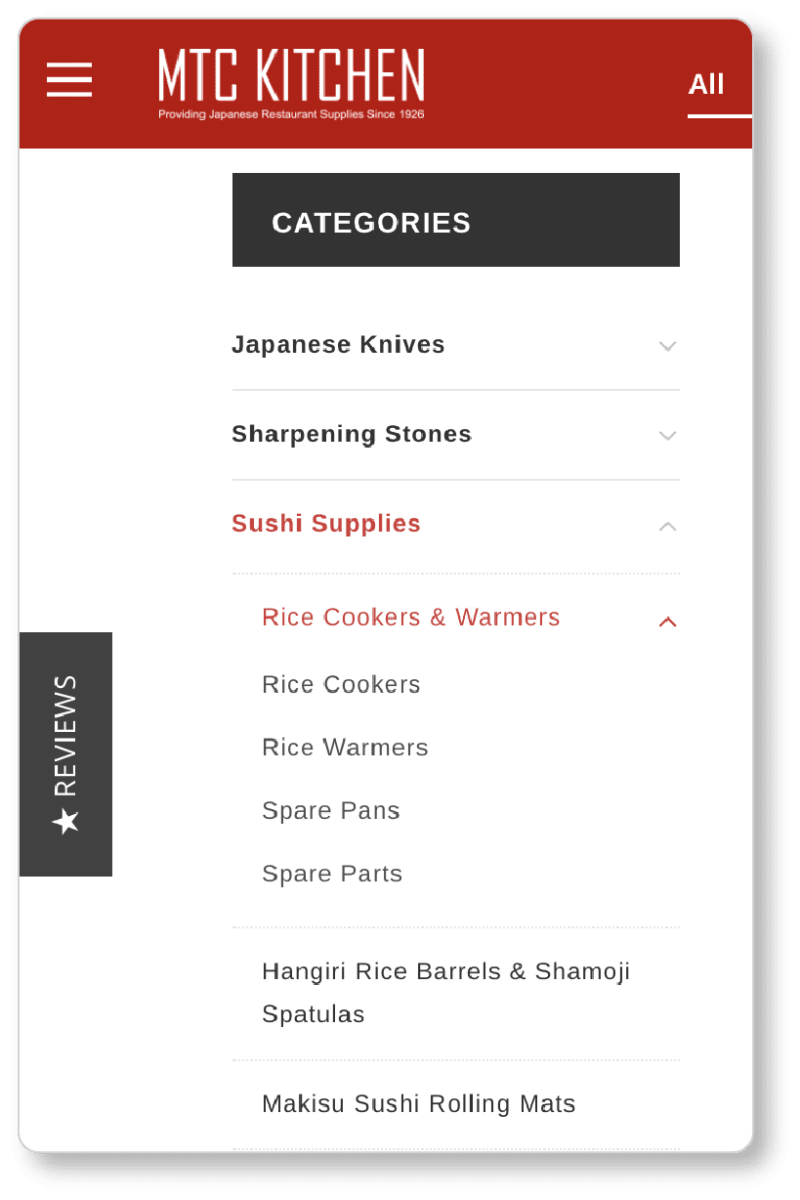Expand the Sharpening Stones category
This screenshot has height=1200, width=800.
(668, 436)
